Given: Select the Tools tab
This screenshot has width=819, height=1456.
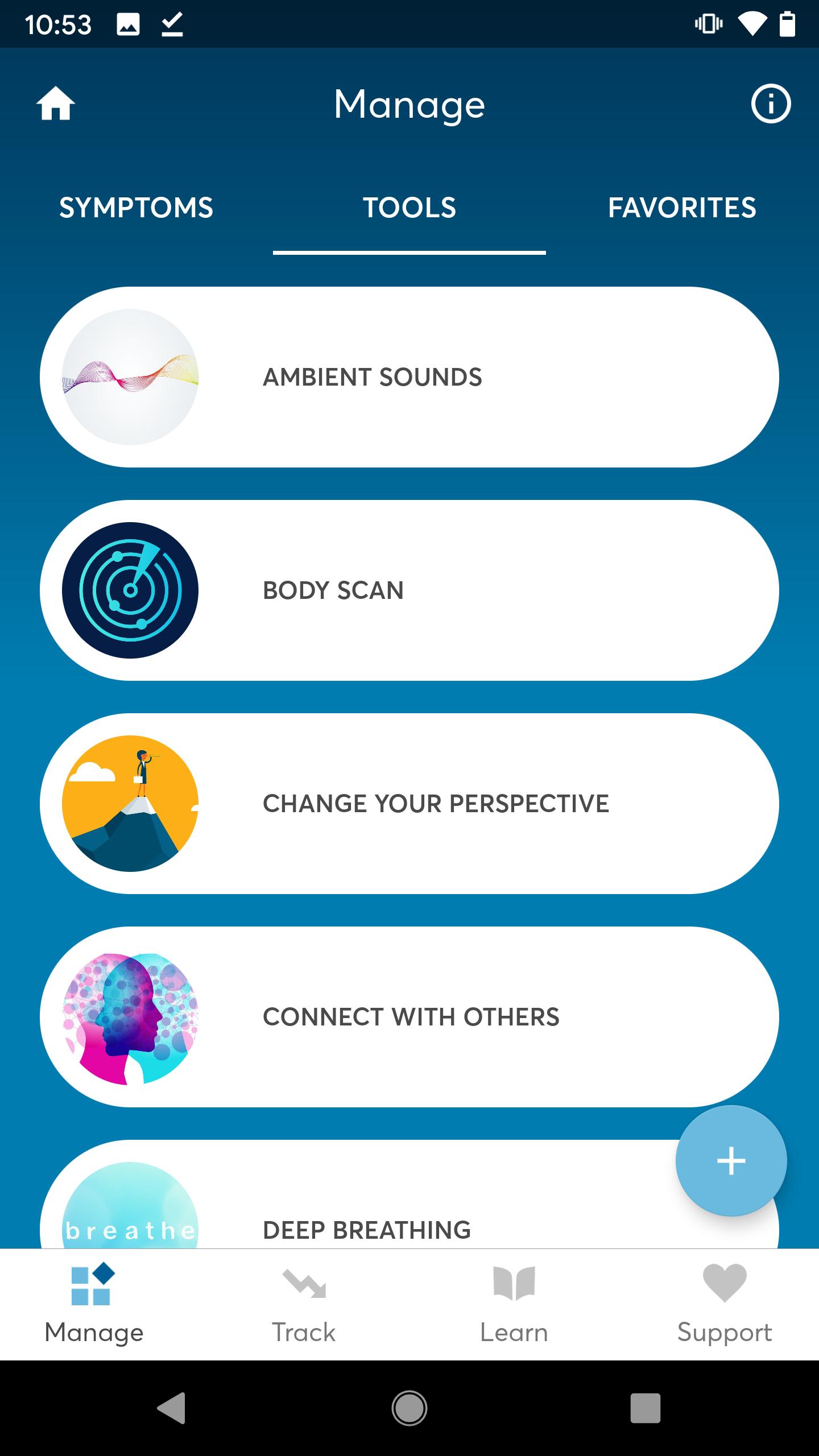Looking at the screenshot, I should [x=409, y=208].
